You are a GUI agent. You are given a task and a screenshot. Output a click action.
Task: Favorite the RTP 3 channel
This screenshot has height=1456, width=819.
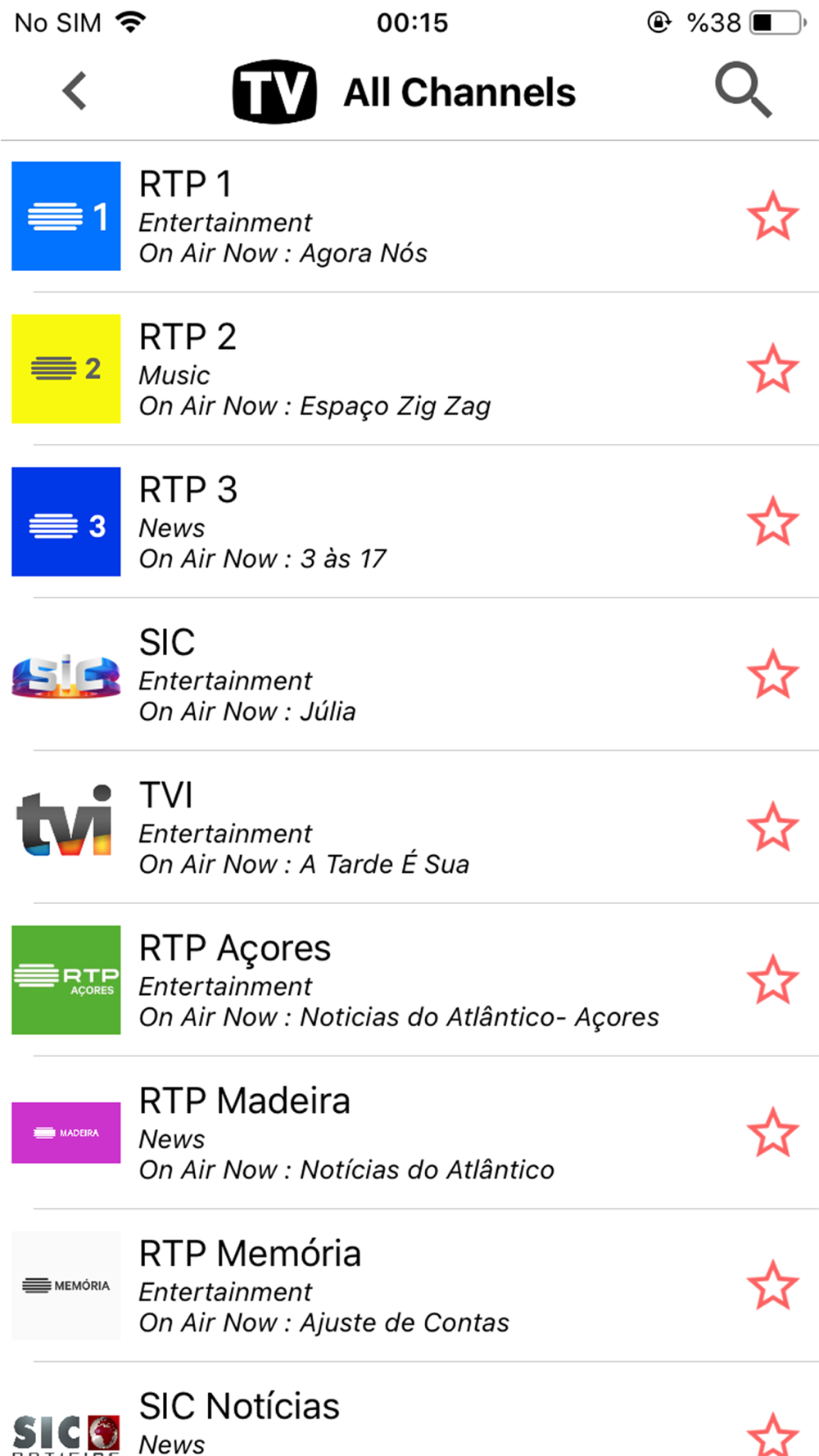[x=772, y=522]
